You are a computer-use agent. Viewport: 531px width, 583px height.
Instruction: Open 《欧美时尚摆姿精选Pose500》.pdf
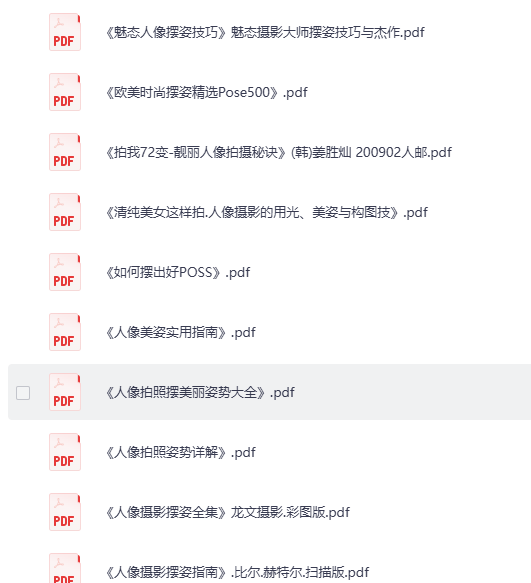pos(207,92)
